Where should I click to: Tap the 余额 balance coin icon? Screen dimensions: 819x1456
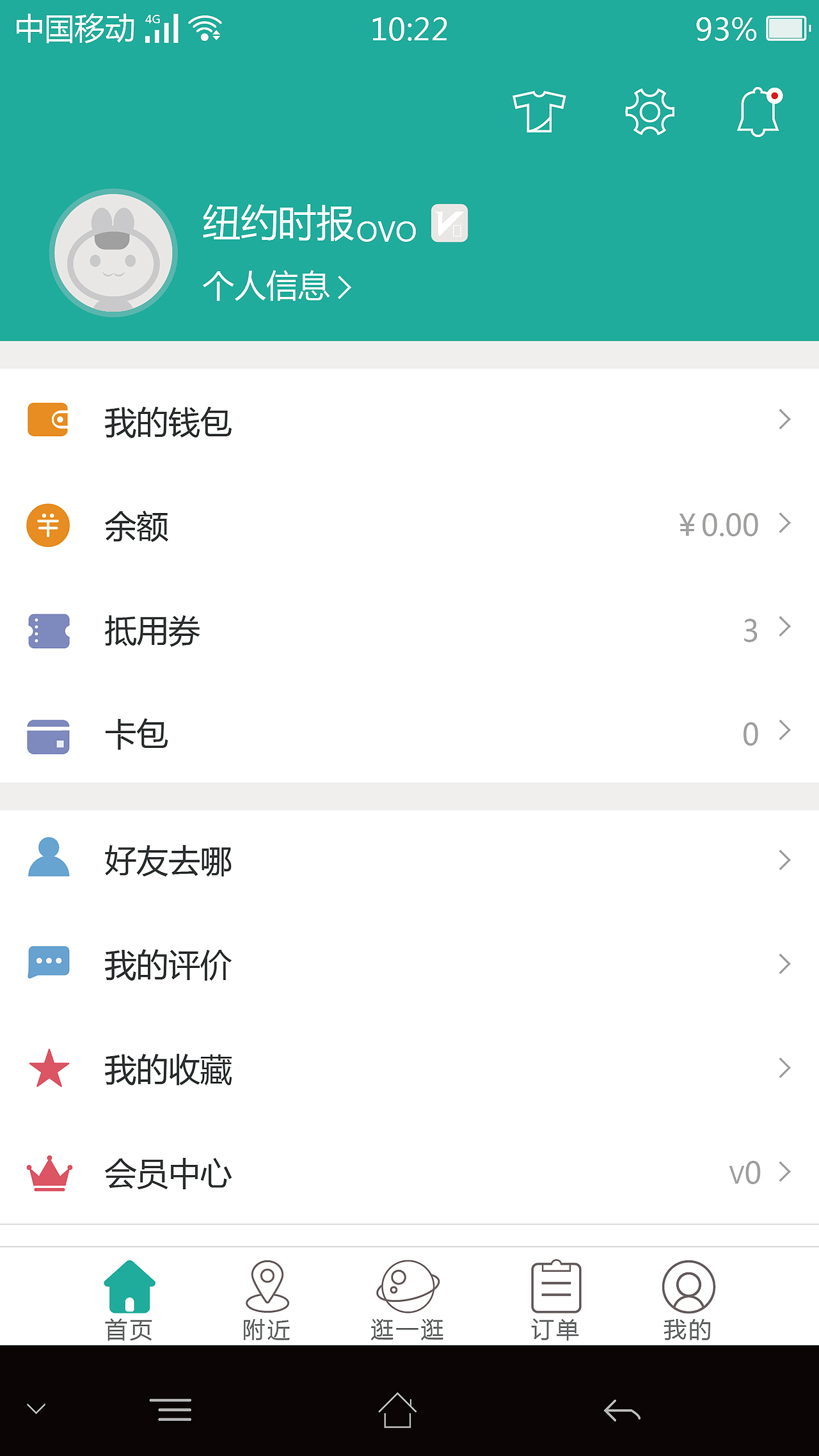point(48,525)
